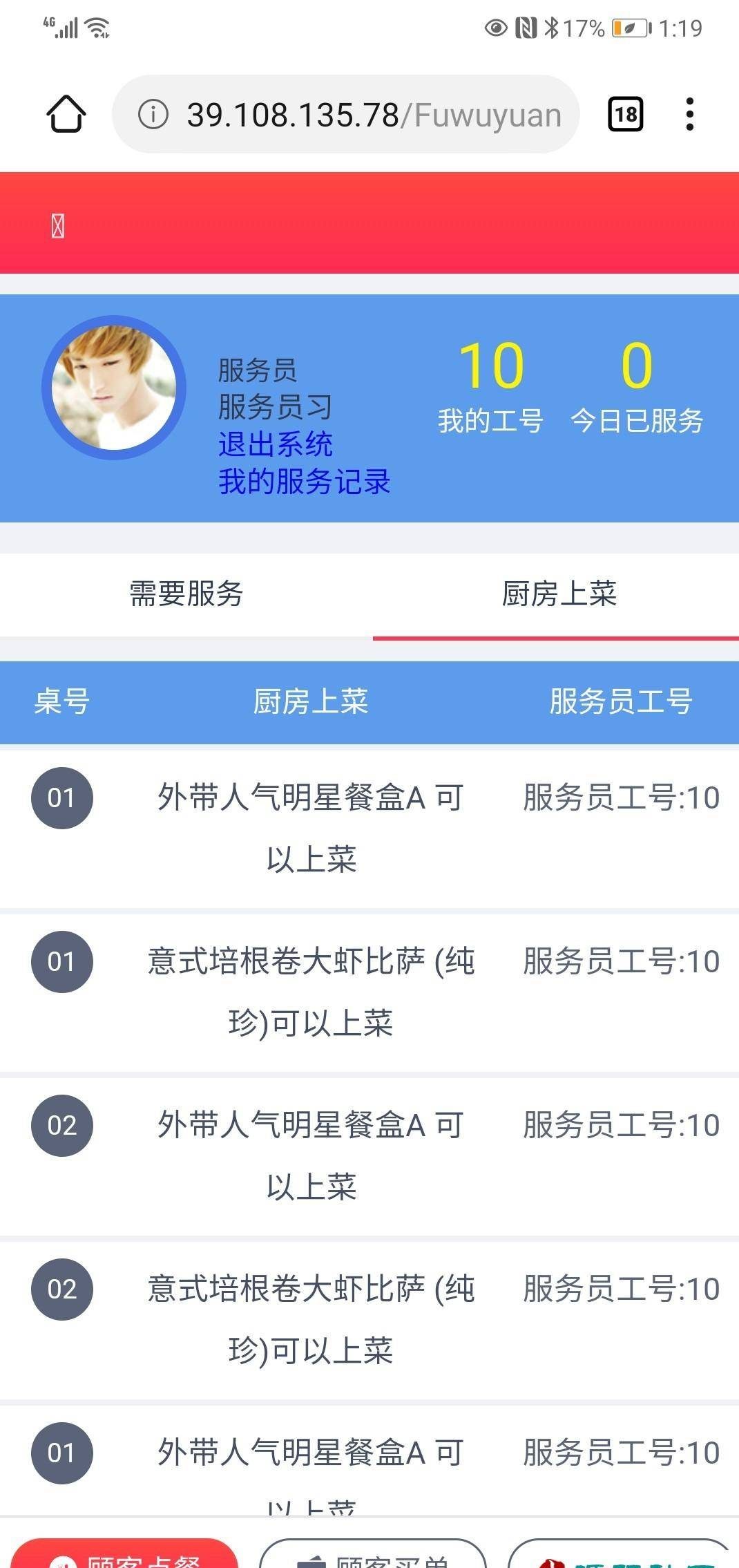Go to the browser home page
Screen dimensions: 739x1568
click(x=66, y=114)
